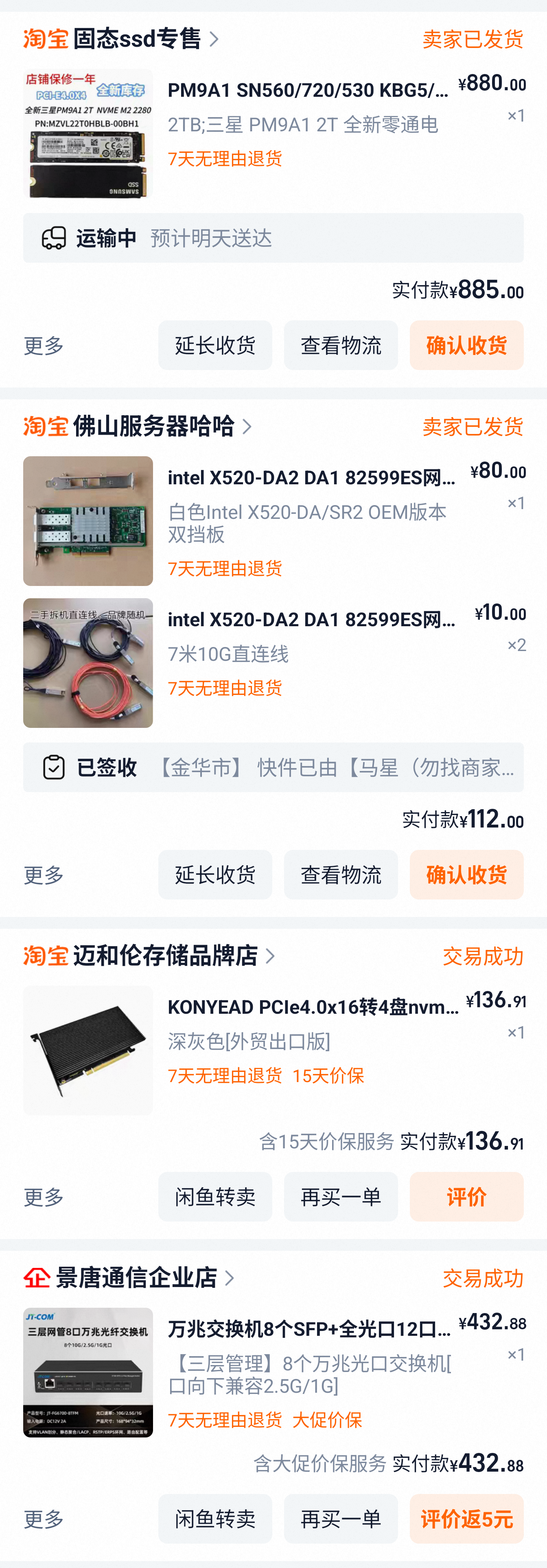Confirm receipt (确认收货) of the ¥885 SSD order
547x1568 pixels.
[466, 345]
